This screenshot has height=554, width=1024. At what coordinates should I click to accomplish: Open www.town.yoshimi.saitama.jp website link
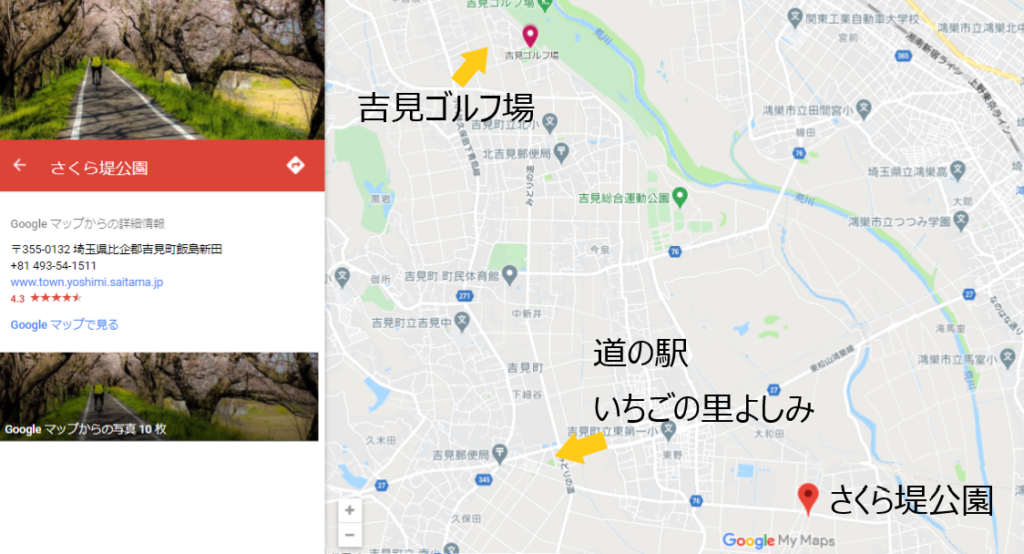tap(86, 283)
